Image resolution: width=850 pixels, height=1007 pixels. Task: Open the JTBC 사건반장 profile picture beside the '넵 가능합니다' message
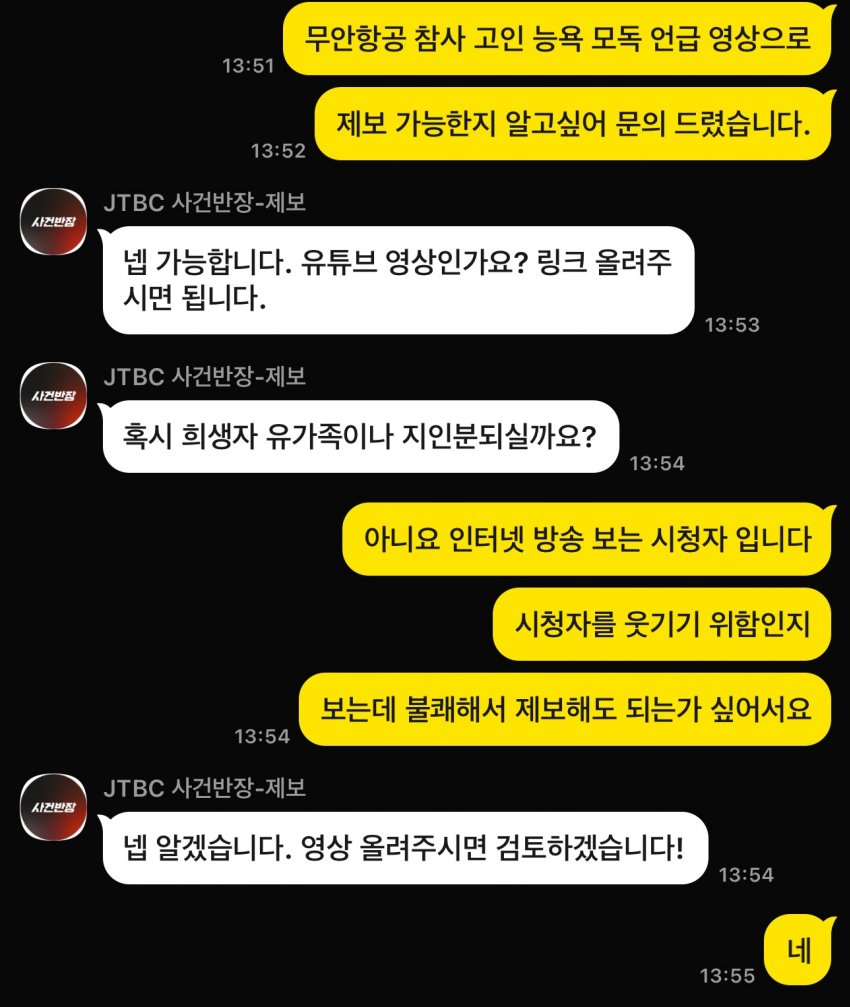pos(54,222)
